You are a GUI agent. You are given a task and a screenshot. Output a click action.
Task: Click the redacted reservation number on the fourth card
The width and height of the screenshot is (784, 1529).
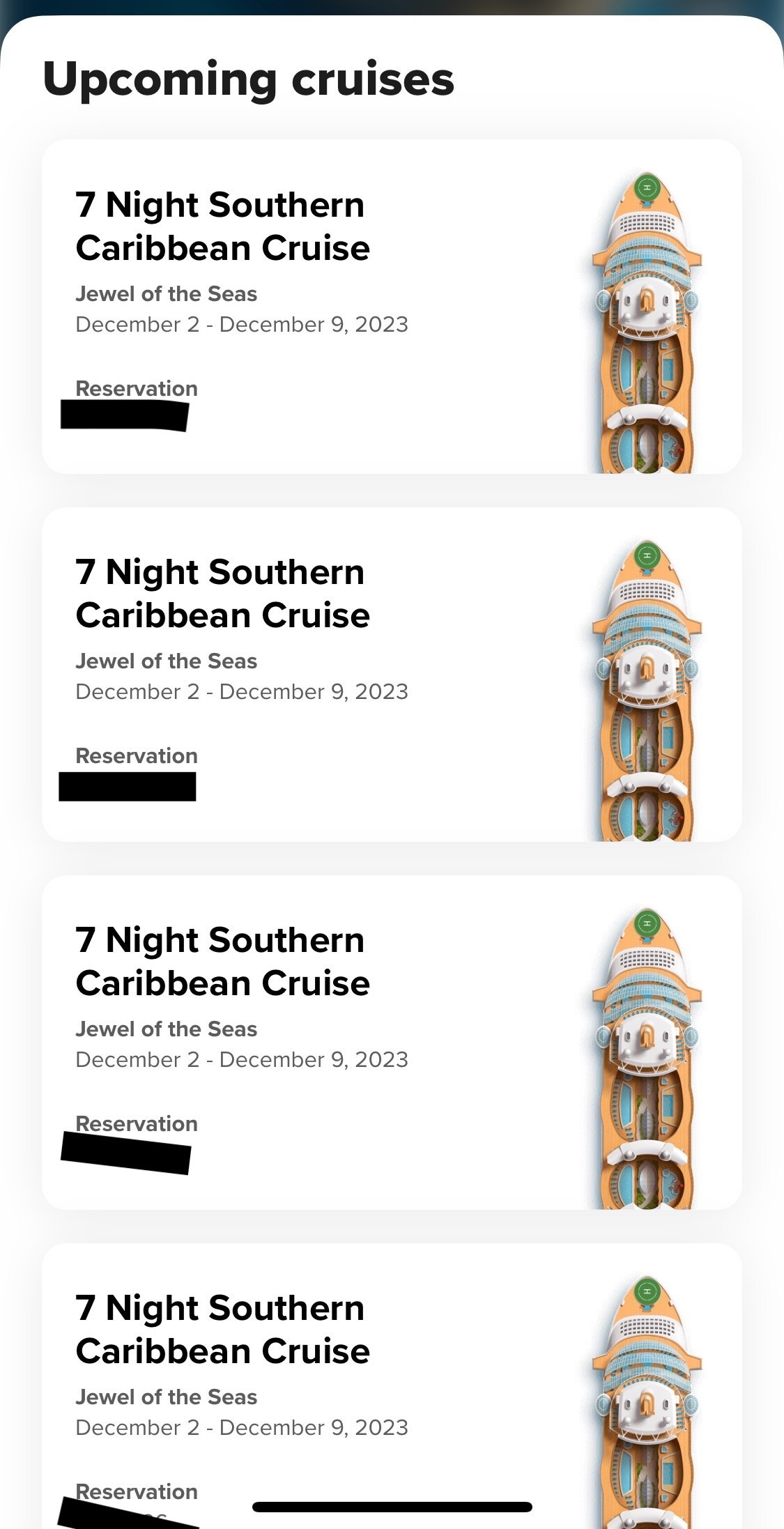[x=125, y=1512]
